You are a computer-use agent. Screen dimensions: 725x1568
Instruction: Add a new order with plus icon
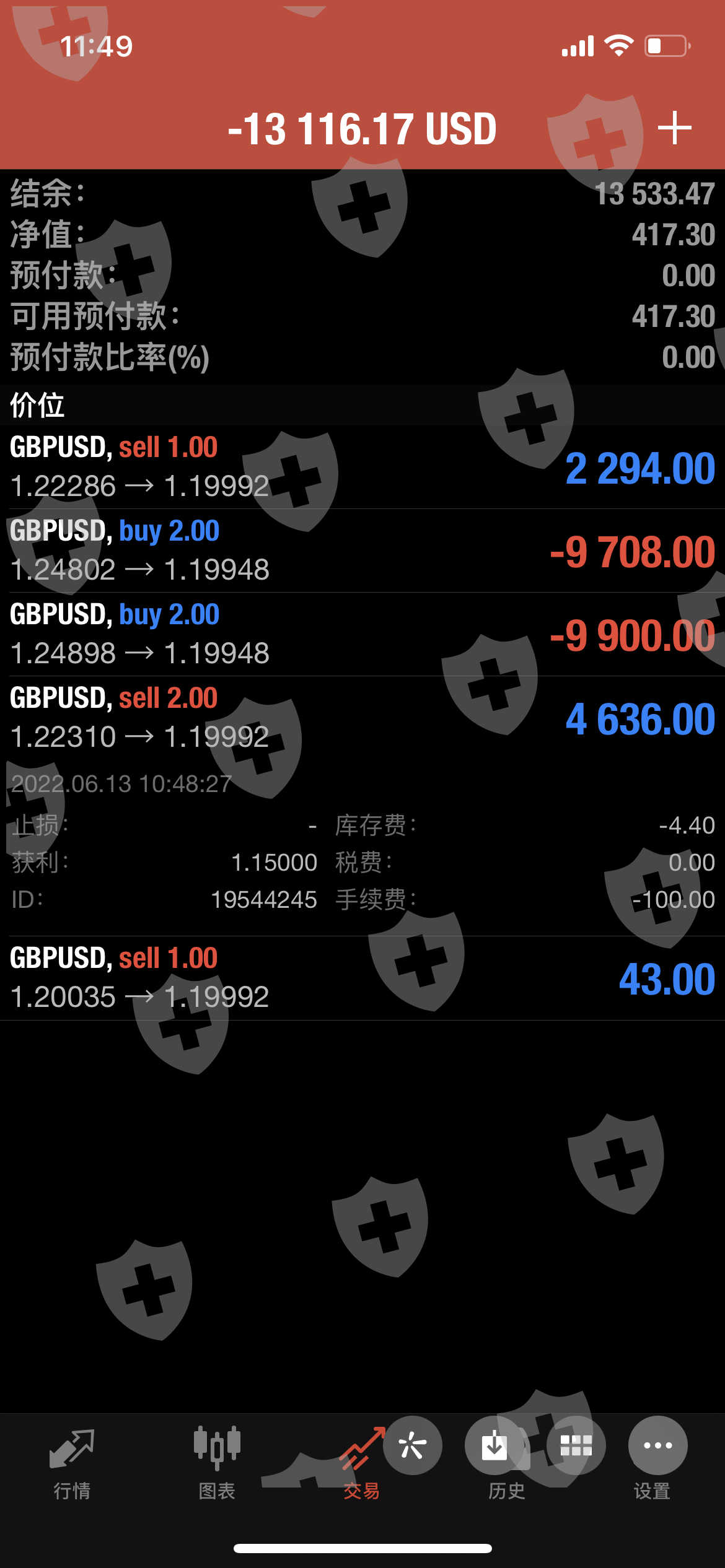(x=674, y=128)
